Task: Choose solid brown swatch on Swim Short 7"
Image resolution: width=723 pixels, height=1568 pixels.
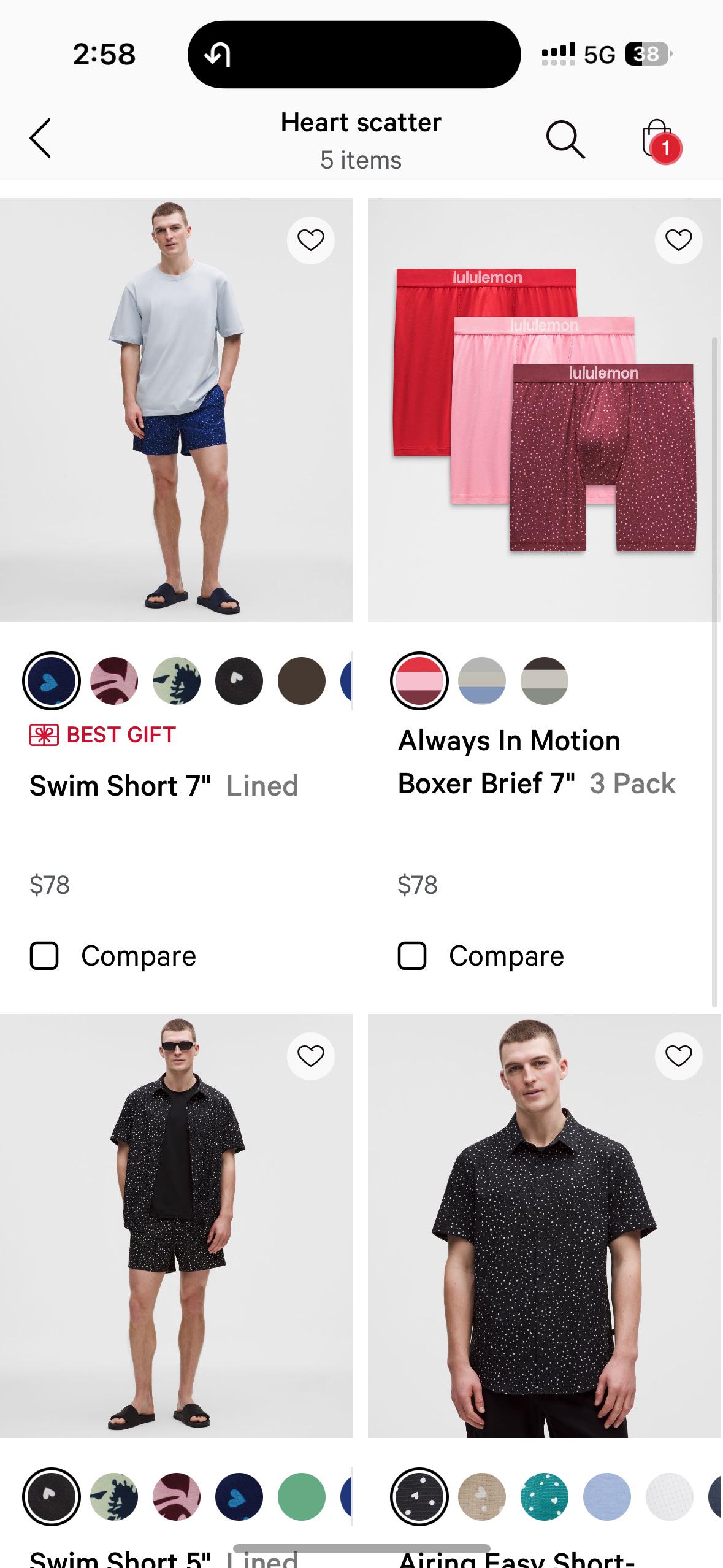Action: tap(301, 681)
